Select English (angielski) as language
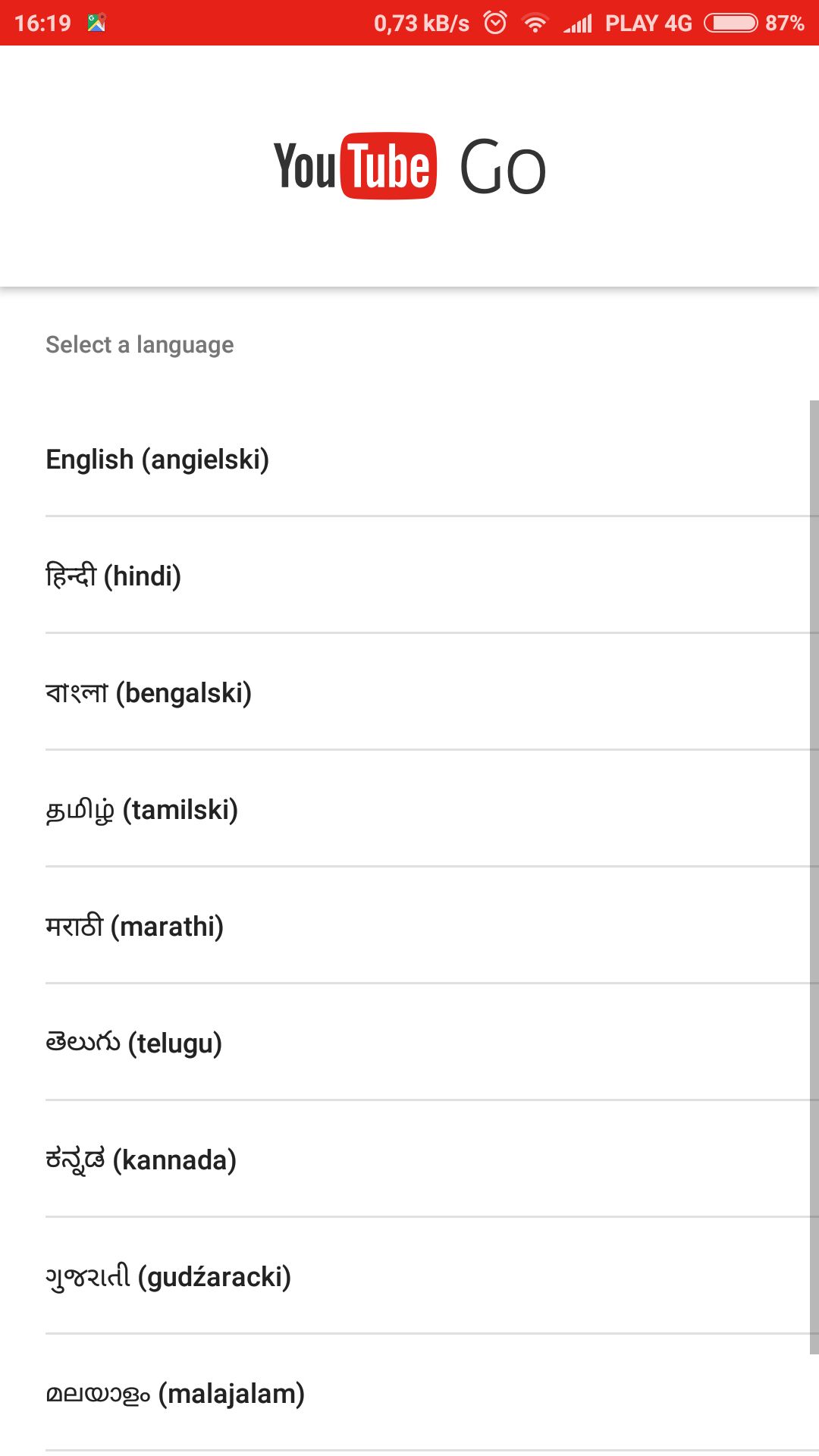Screen dimensions: 819x1456 coord(409,459)
